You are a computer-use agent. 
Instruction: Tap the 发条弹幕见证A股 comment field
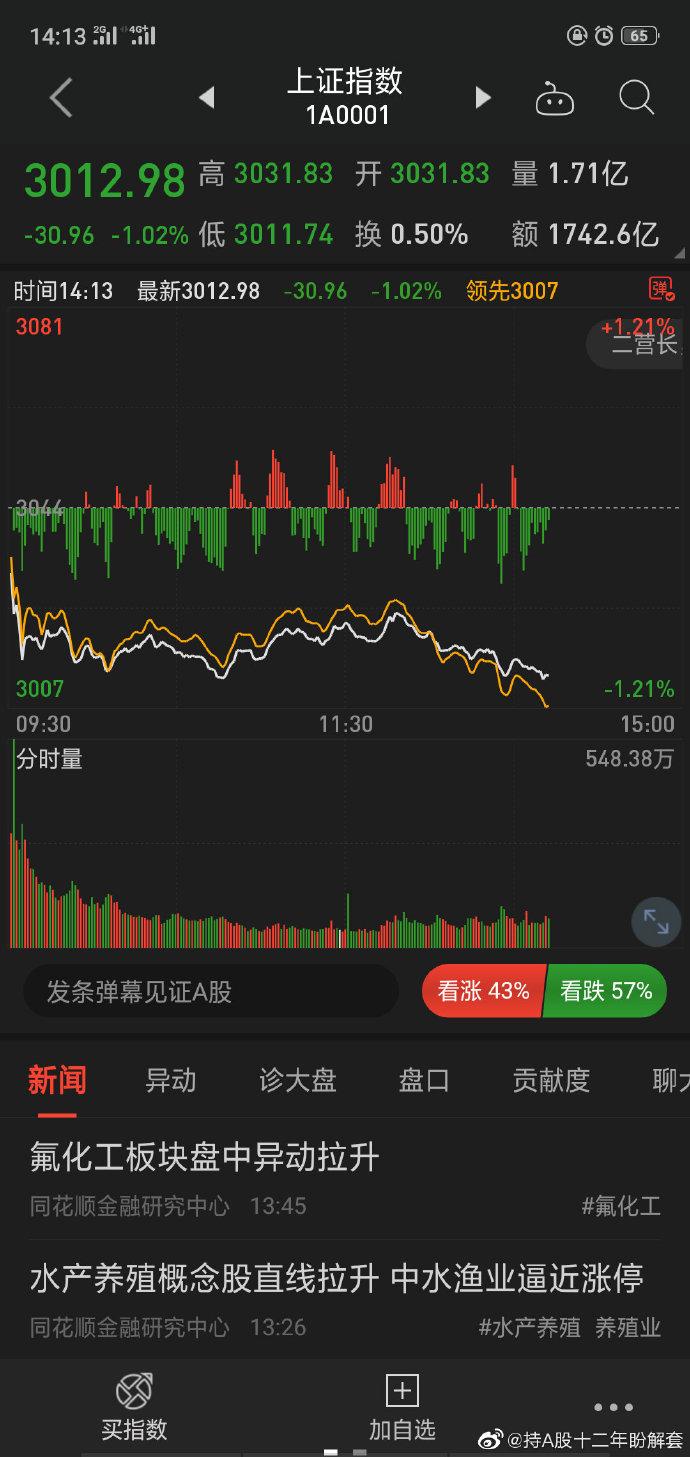coord(210,991)
